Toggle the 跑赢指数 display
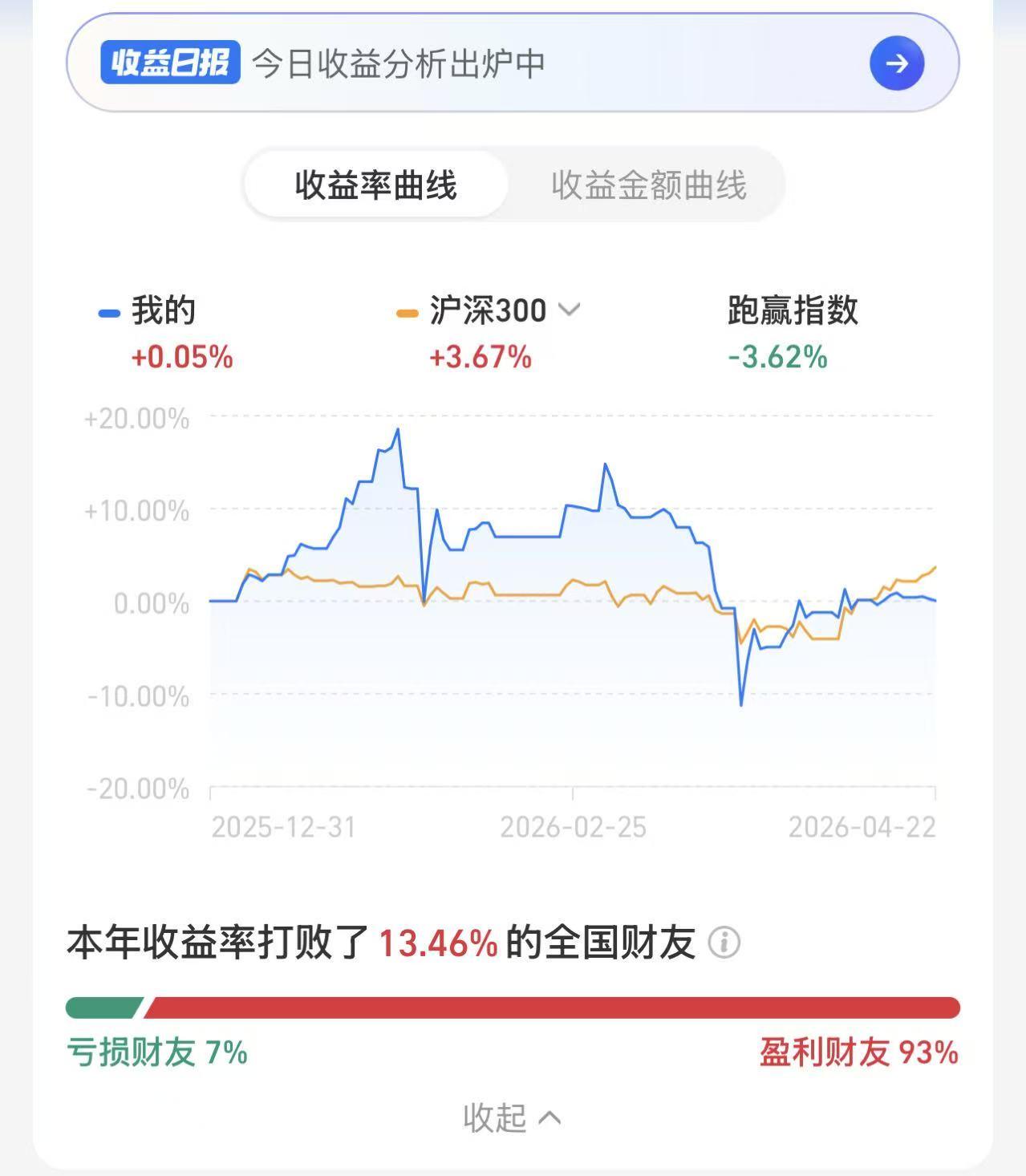 [x=793, y=311]
